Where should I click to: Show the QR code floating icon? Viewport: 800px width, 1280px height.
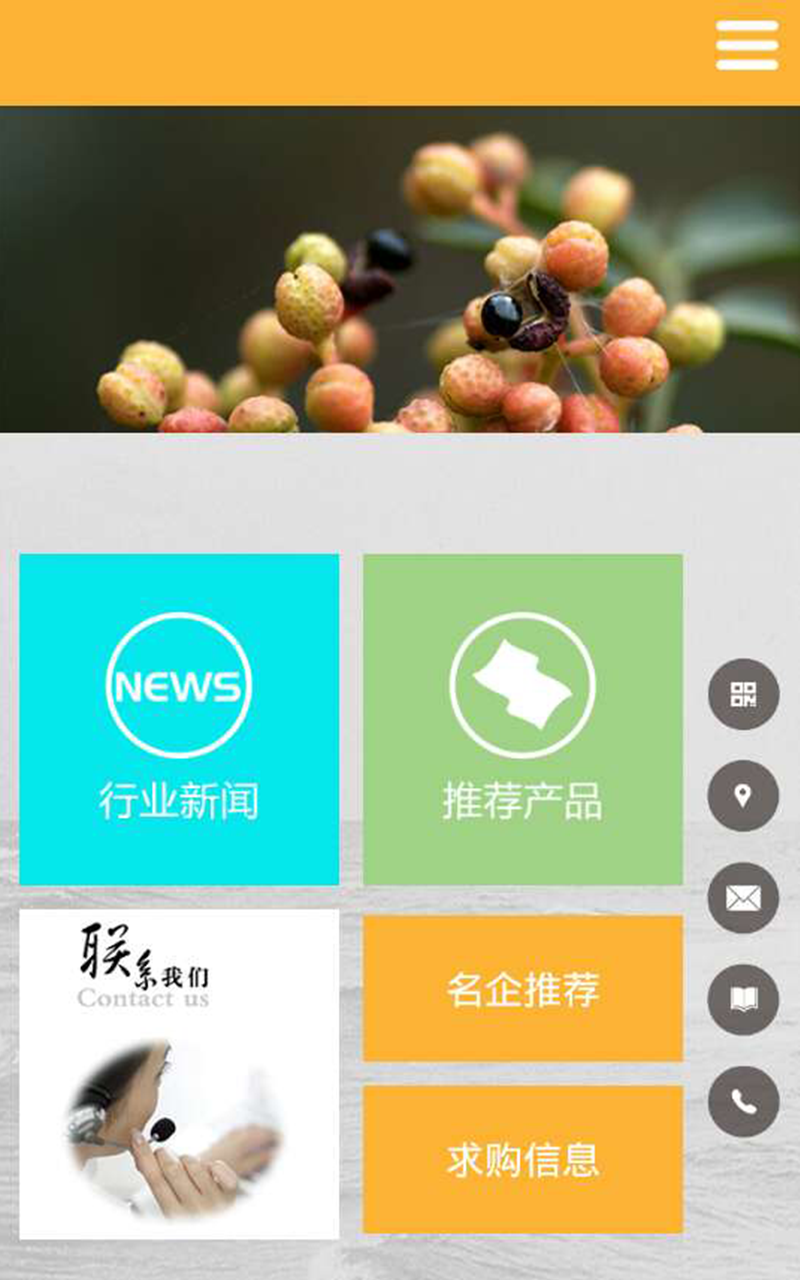pyautogui.click(x=743, y=694)
